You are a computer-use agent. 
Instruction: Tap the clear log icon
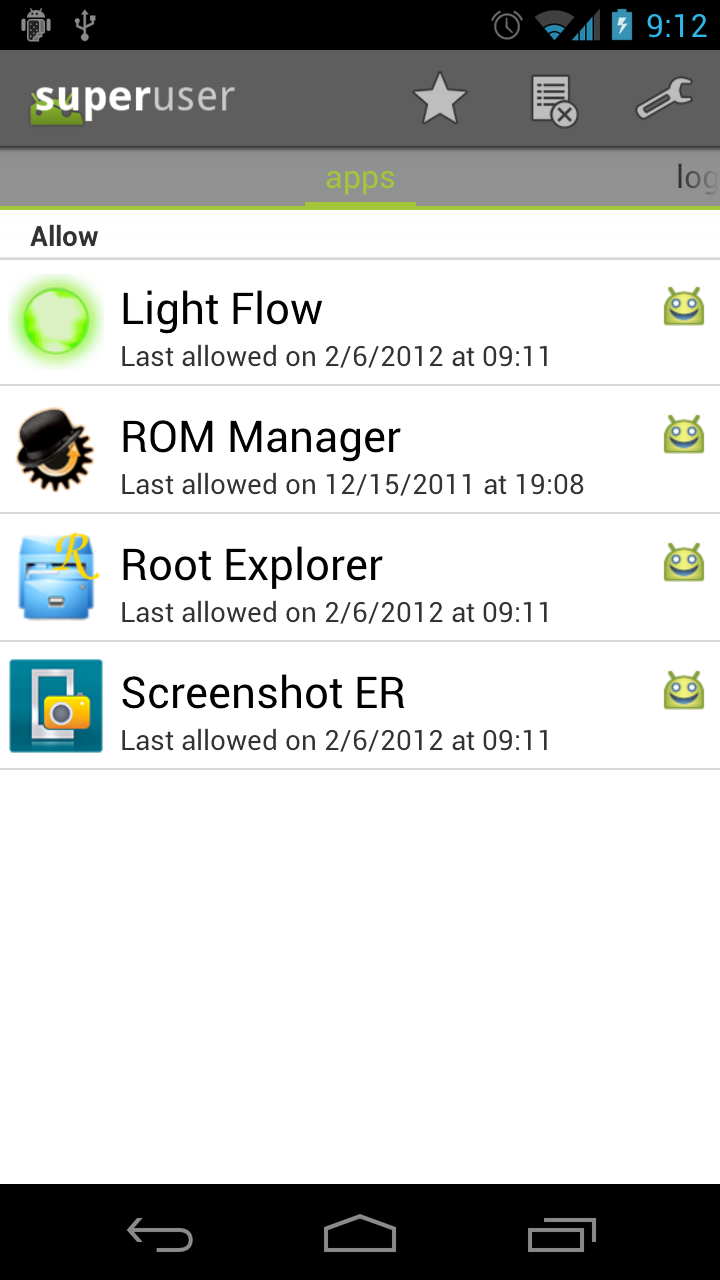coord(553,100)
